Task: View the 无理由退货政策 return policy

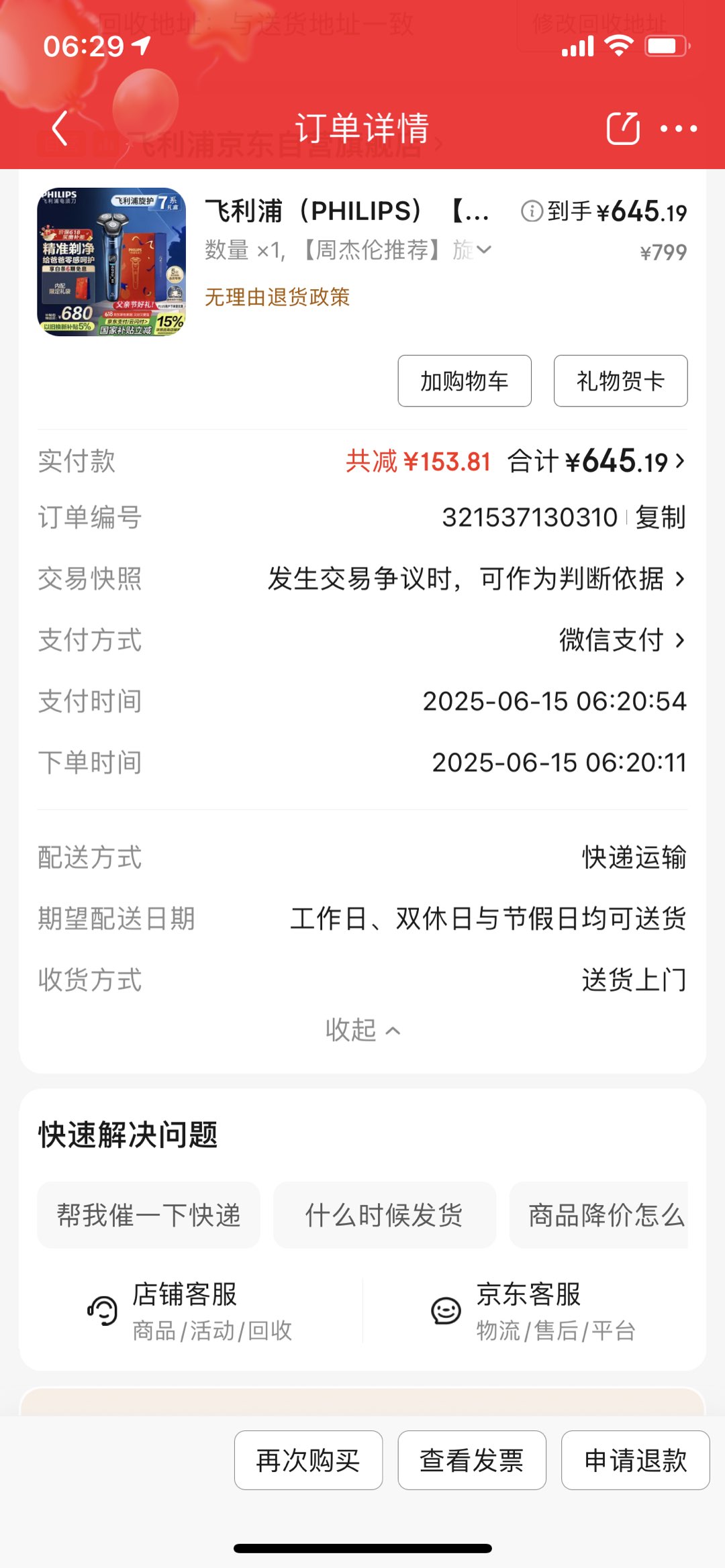Action: coord(277,297)
